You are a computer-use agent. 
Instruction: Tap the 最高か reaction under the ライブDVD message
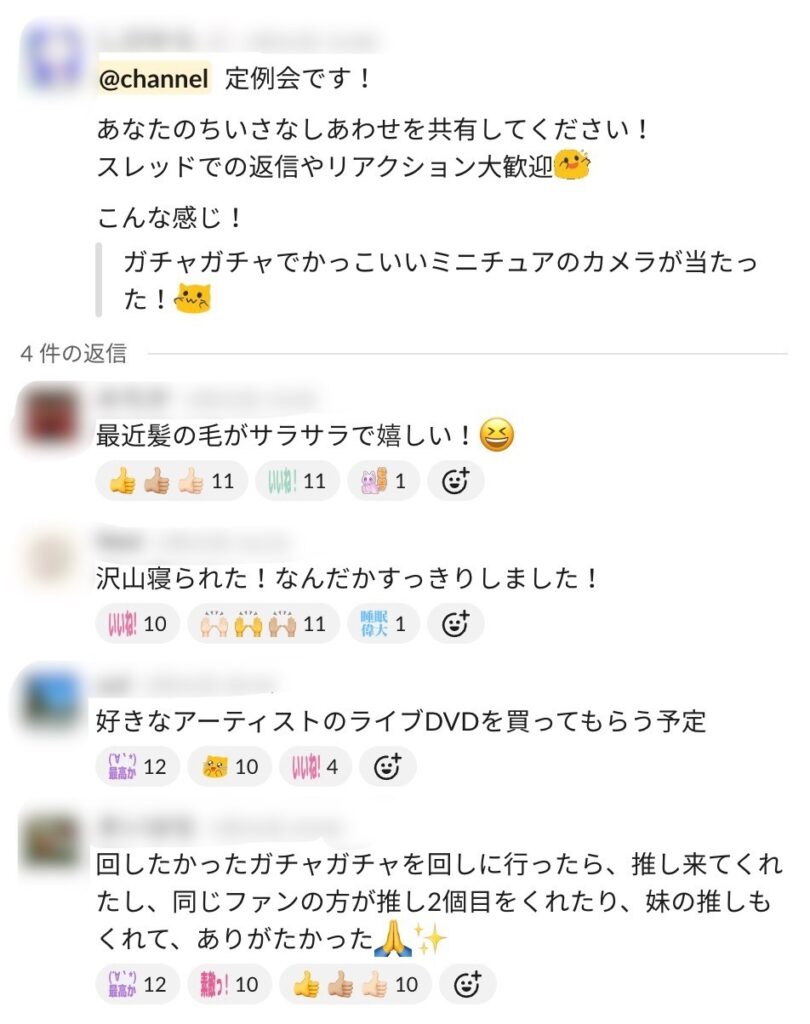point(137,768)
